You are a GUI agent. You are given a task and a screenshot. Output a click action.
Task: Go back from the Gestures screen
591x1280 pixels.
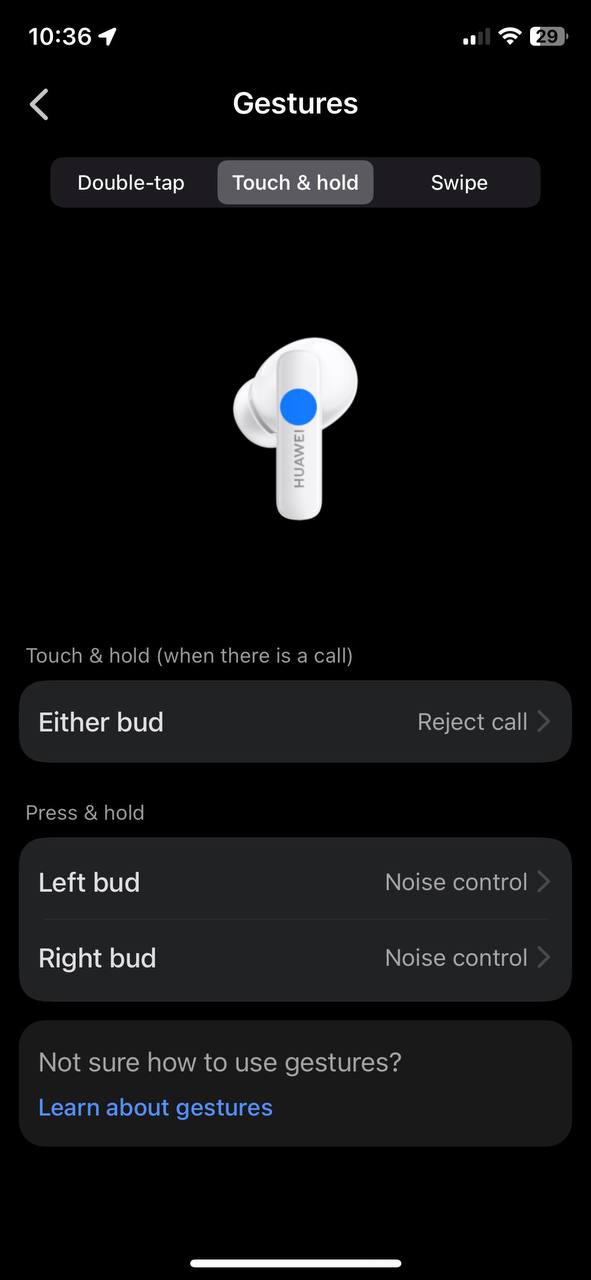tap(39, 104)
